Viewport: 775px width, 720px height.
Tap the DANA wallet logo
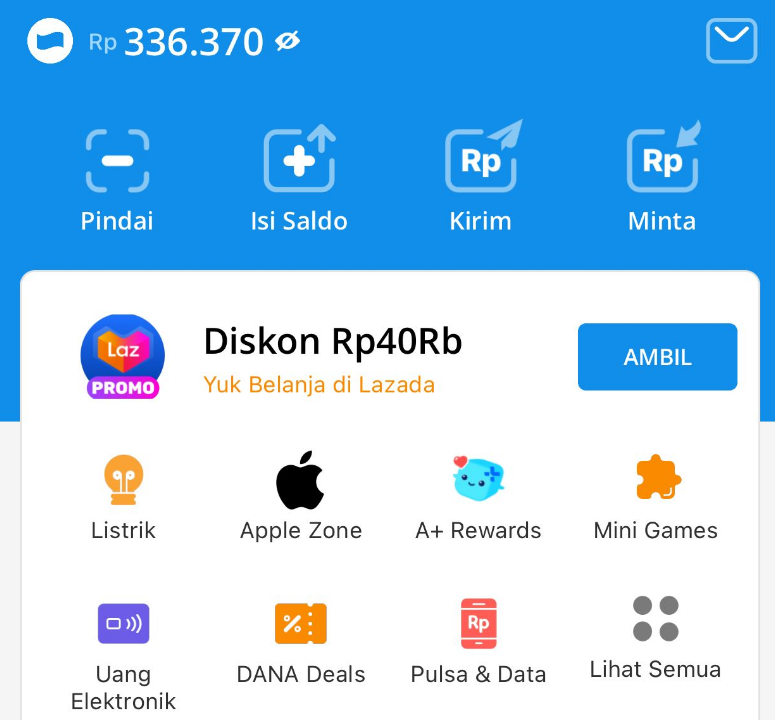pyautogui.click(x=50, y=42)
